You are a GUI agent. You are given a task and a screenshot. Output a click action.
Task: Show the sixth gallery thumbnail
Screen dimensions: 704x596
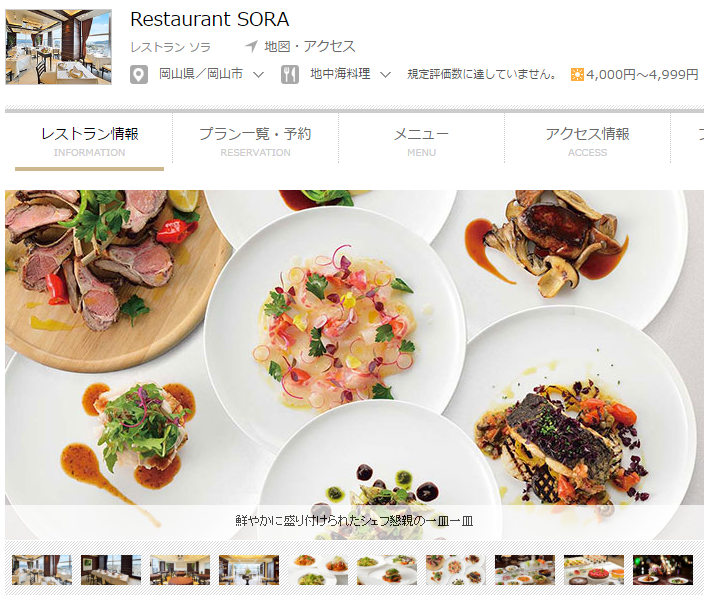tap(387, 570)
